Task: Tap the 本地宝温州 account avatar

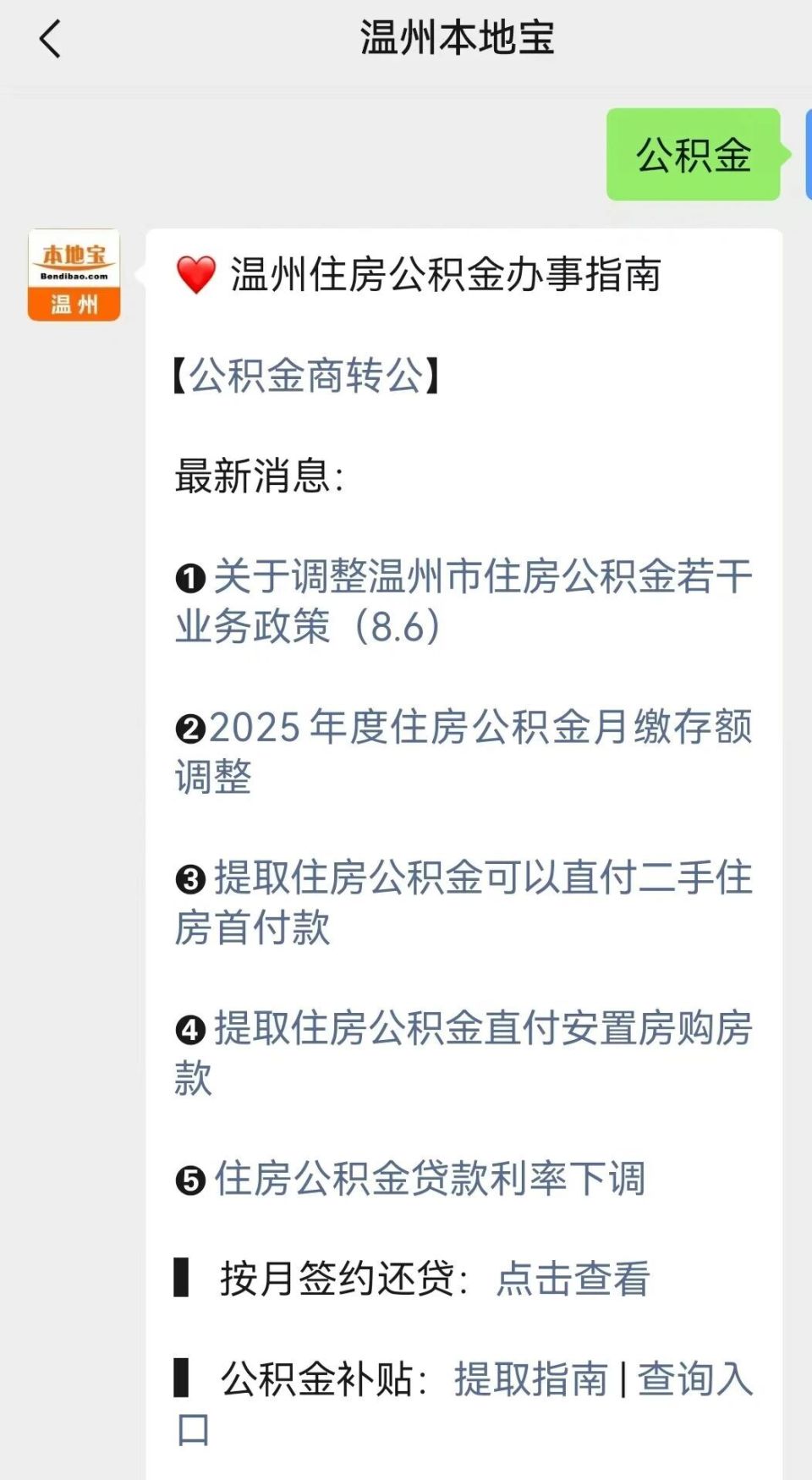Action: (74, 273)
